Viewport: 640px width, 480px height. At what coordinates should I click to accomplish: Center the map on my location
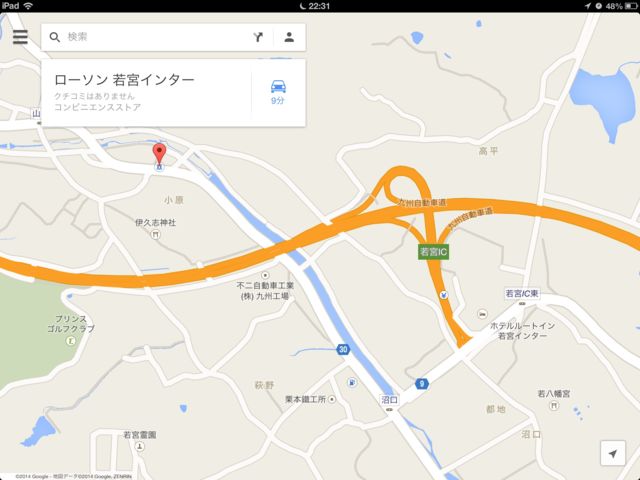pos(613,454)
